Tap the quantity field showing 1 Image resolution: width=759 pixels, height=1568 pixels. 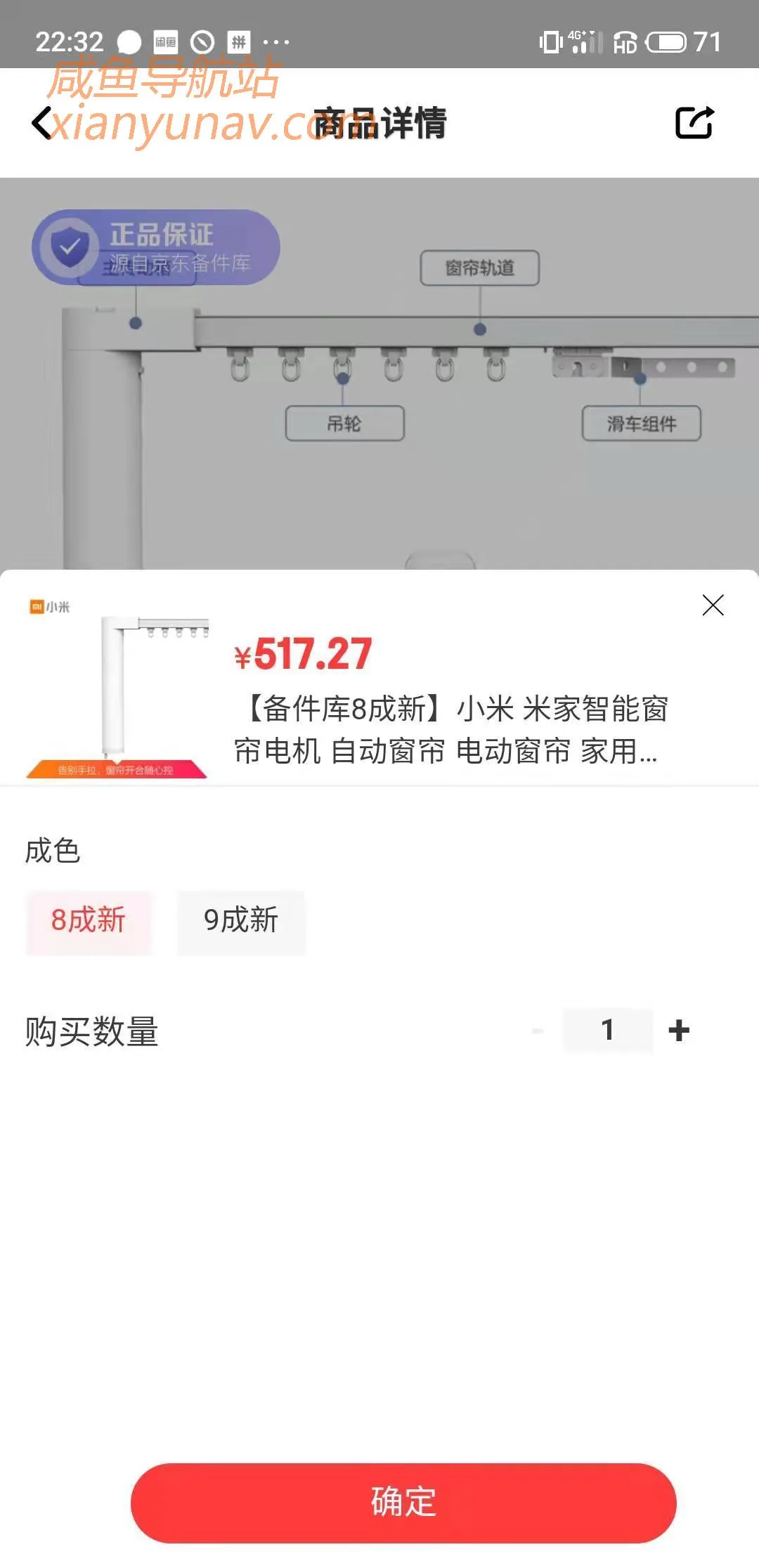point(607,1030)
